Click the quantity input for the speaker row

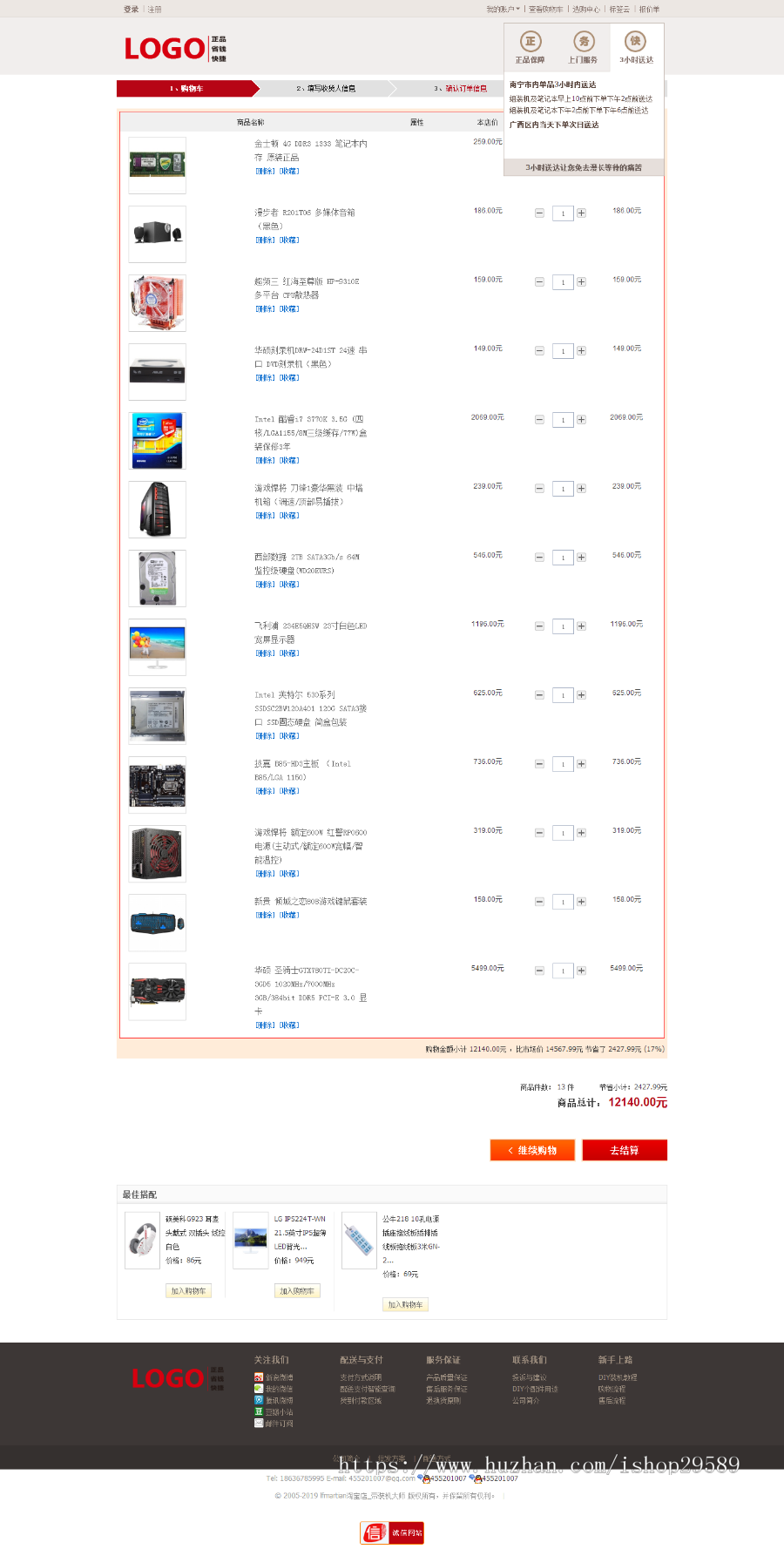click(563, 213)
